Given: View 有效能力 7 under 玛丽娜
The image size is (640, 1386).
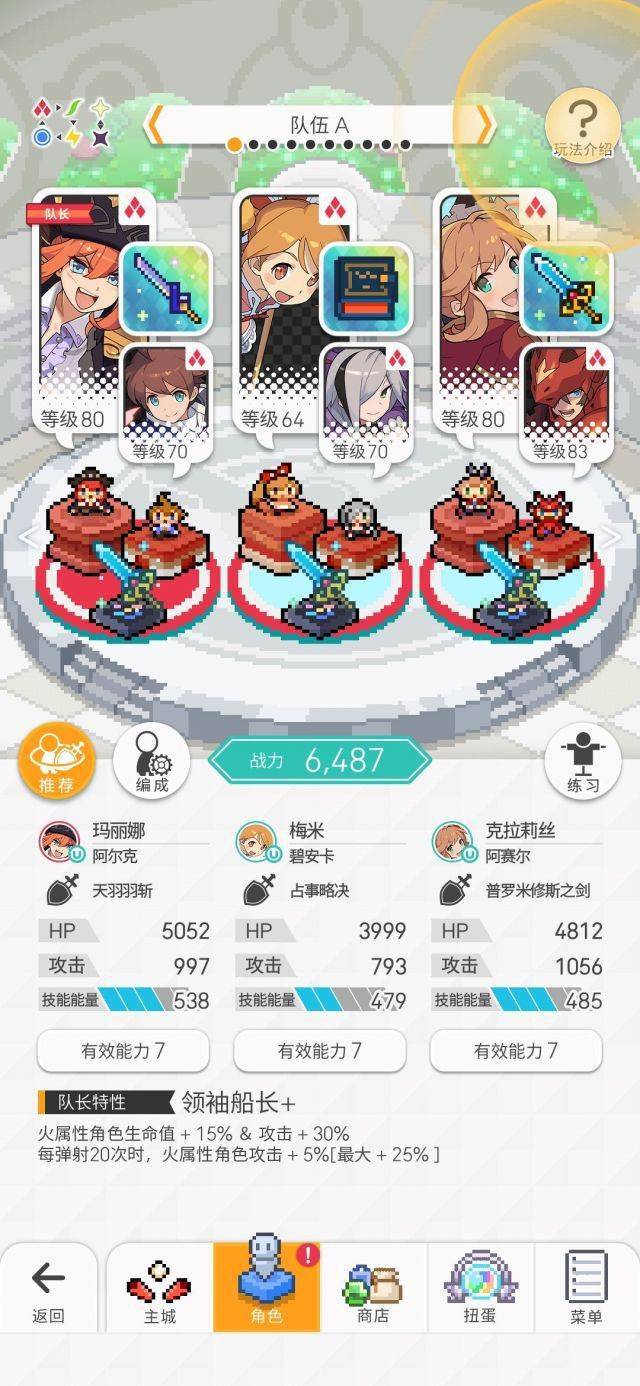Looking at the screenshot, I should (123, 1051).
